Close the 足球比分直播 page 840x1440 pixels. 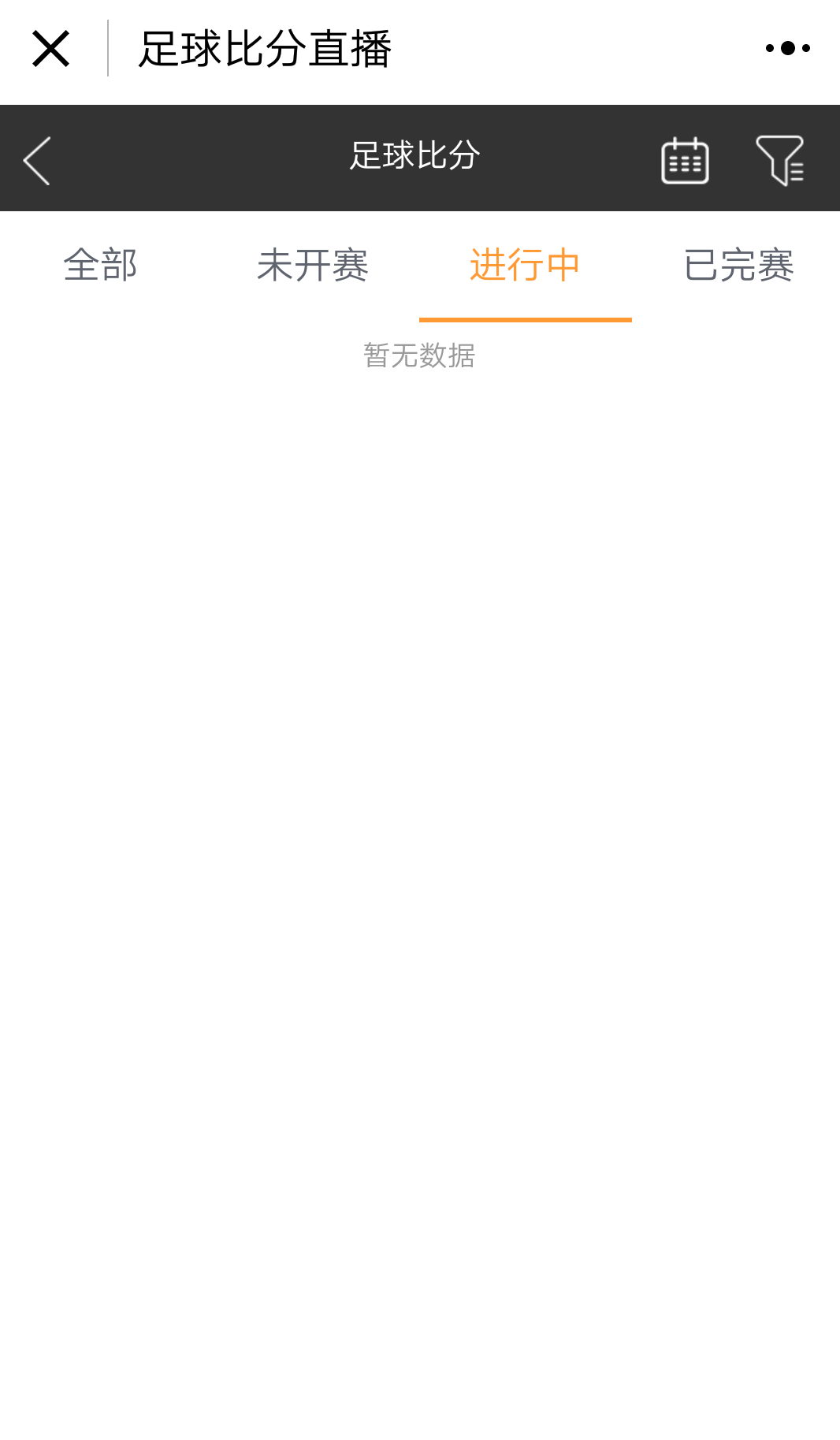pos(51,49)
